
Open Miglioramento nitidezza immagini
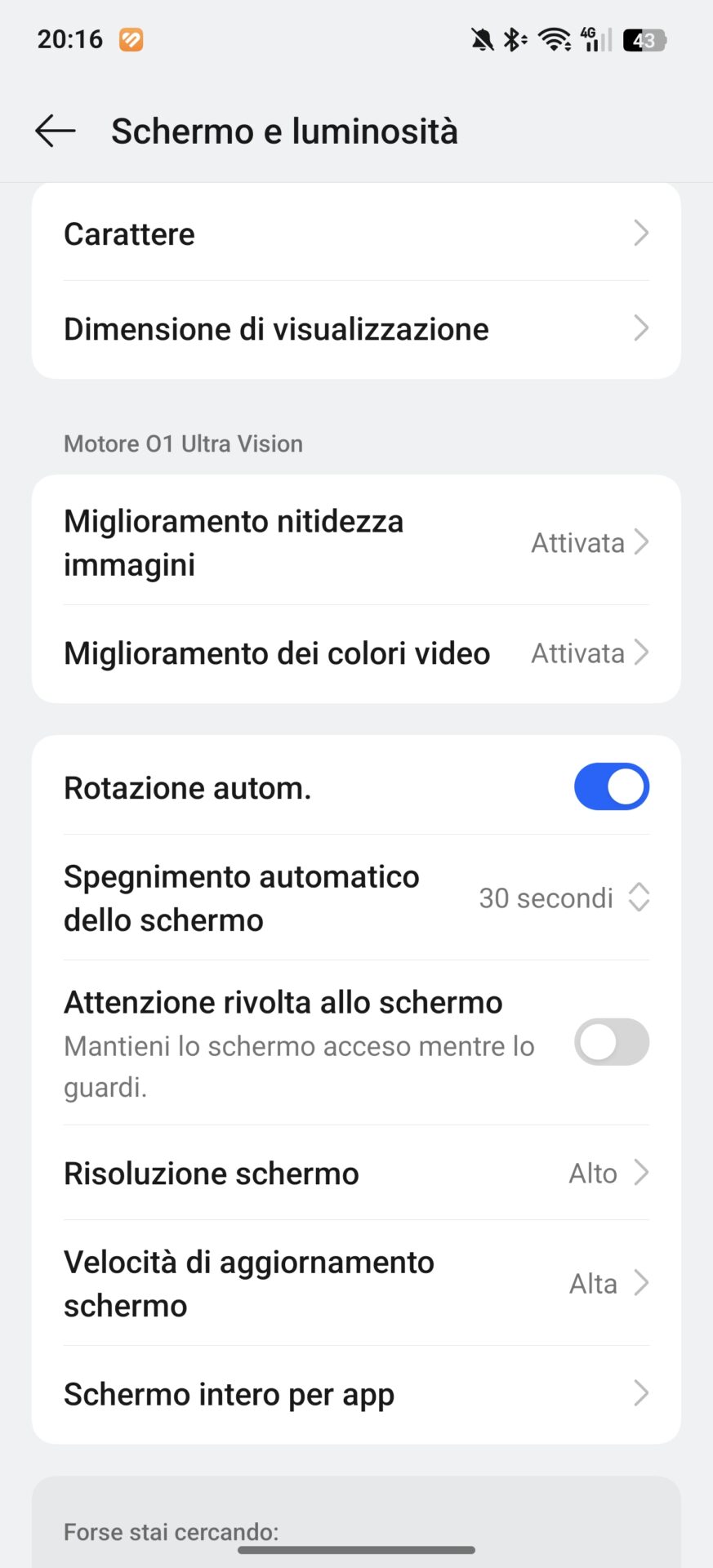pos(356,542)
